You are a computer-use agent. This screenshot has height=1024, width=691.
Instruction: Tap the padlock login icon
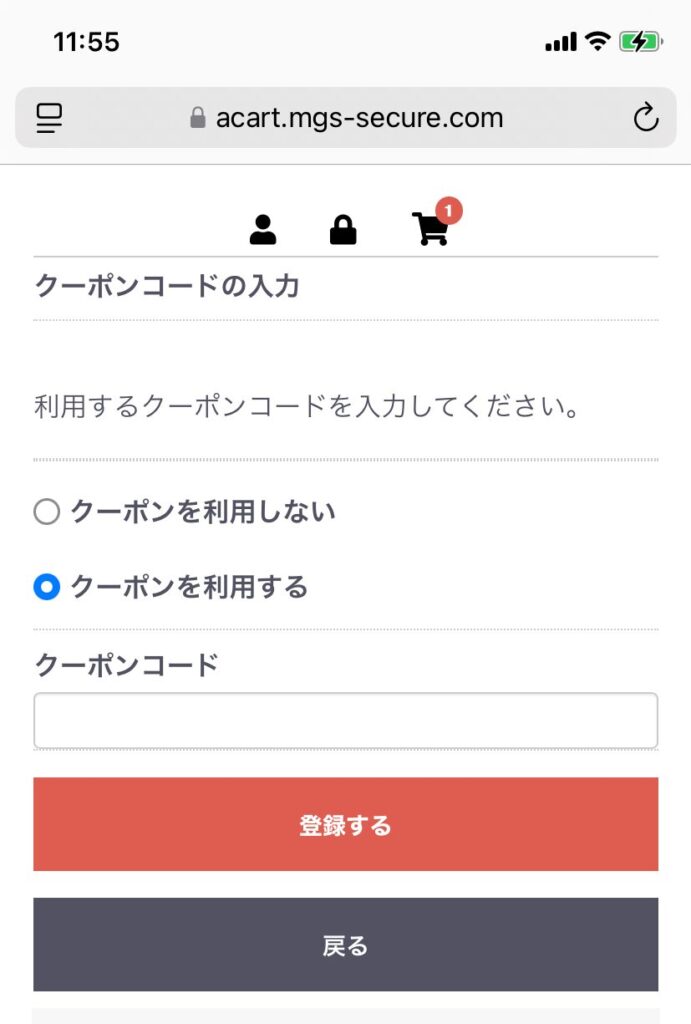point(343,230)
